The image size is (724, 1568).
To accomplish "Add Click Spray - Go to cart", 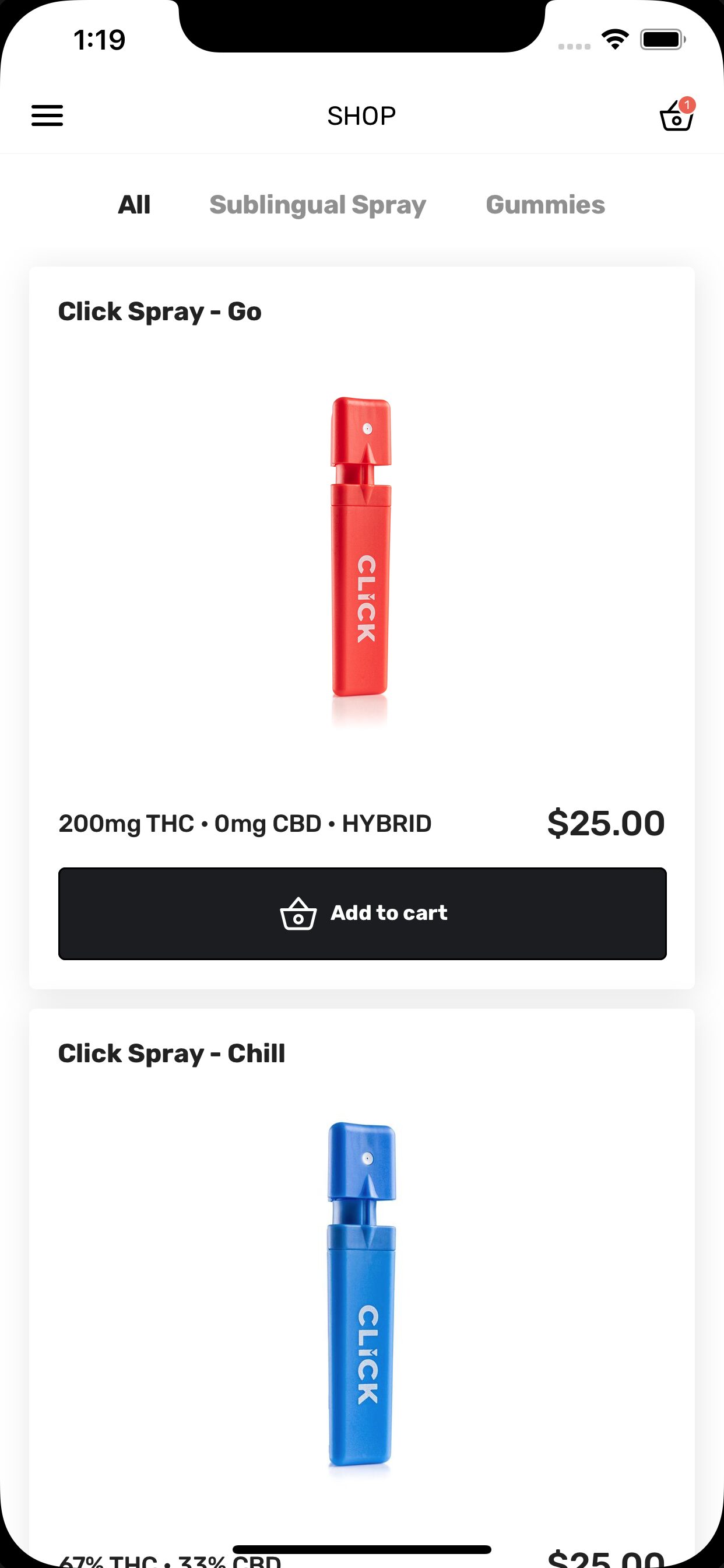I will pyautogui.click(x=362, y=913).
